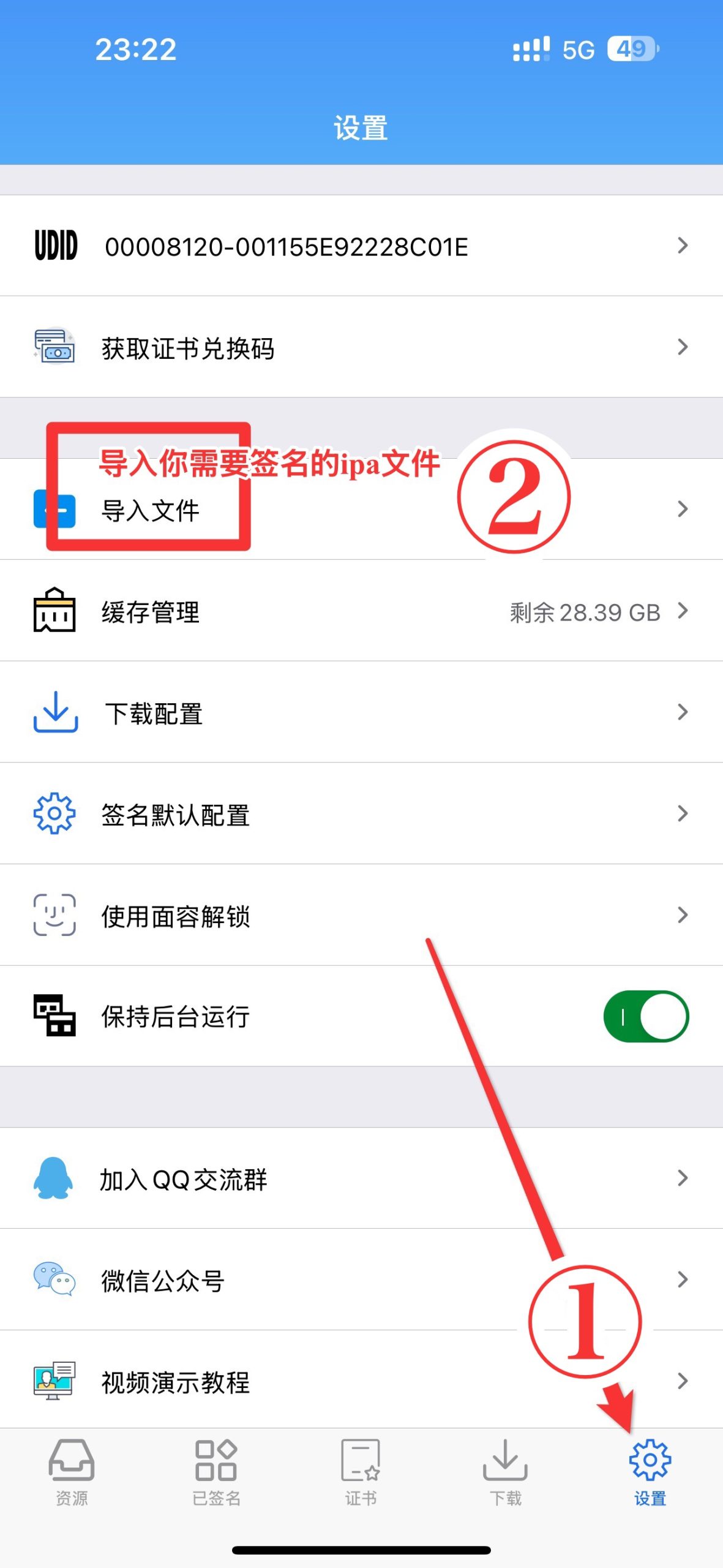
Task: Disable 保持后台运行 background running switch
Action: click(646, 1016)
